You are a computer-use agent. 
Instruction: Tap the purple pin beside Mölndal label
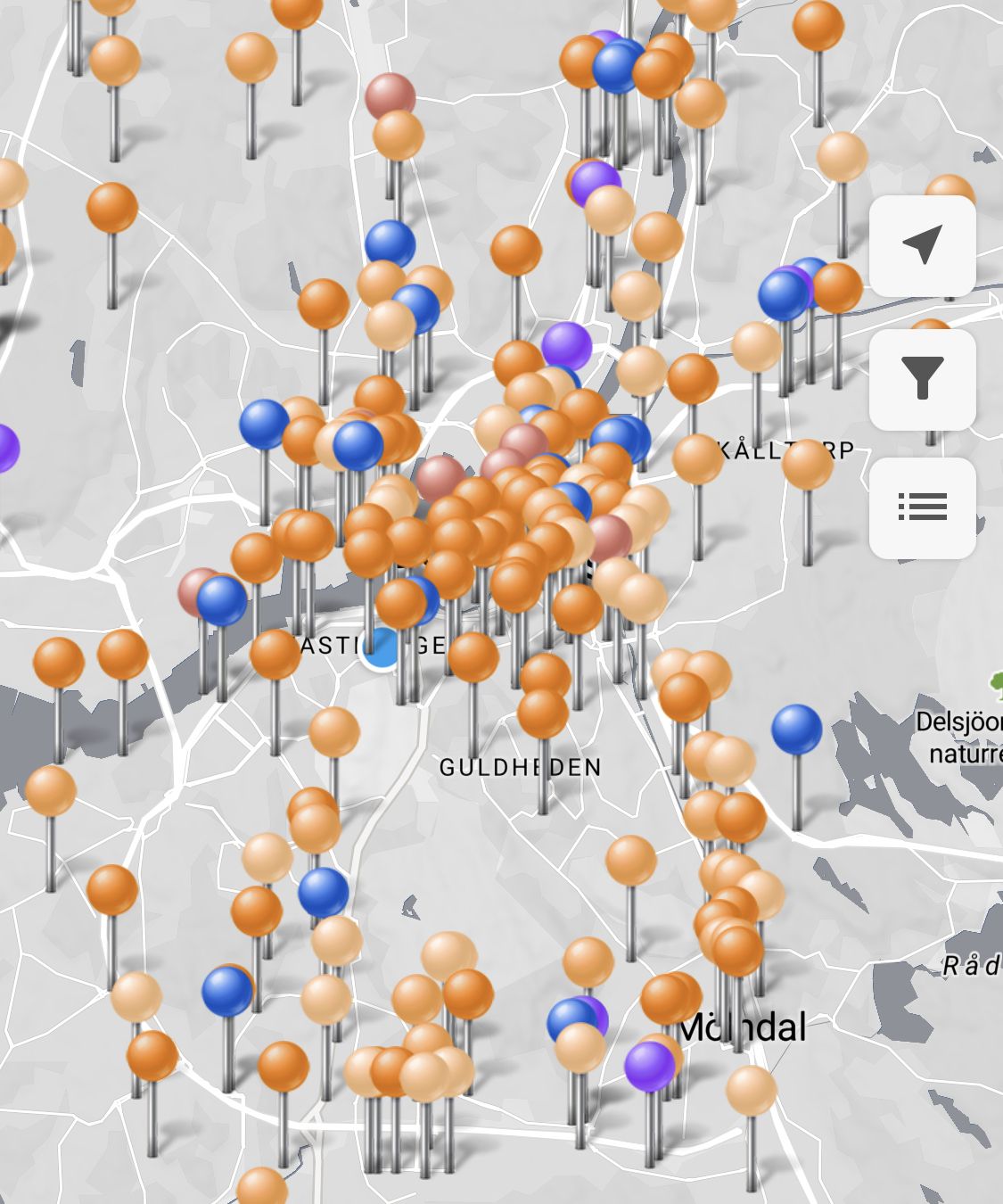[649, 1066]
